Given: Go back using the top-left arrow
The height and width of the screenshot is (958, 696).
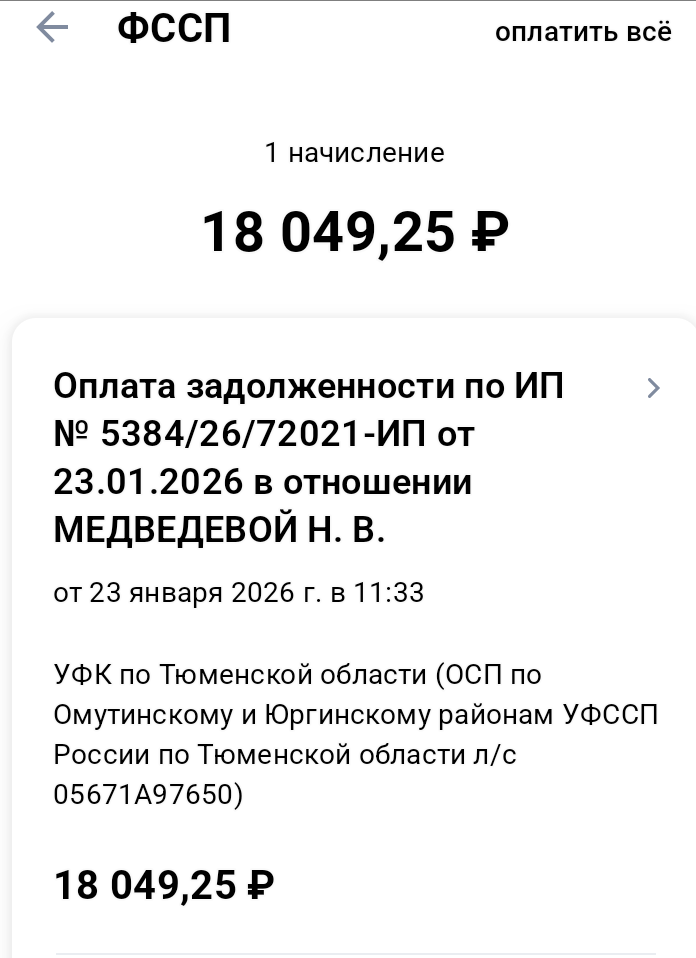Looking at the screenshot, I should 52,28.
